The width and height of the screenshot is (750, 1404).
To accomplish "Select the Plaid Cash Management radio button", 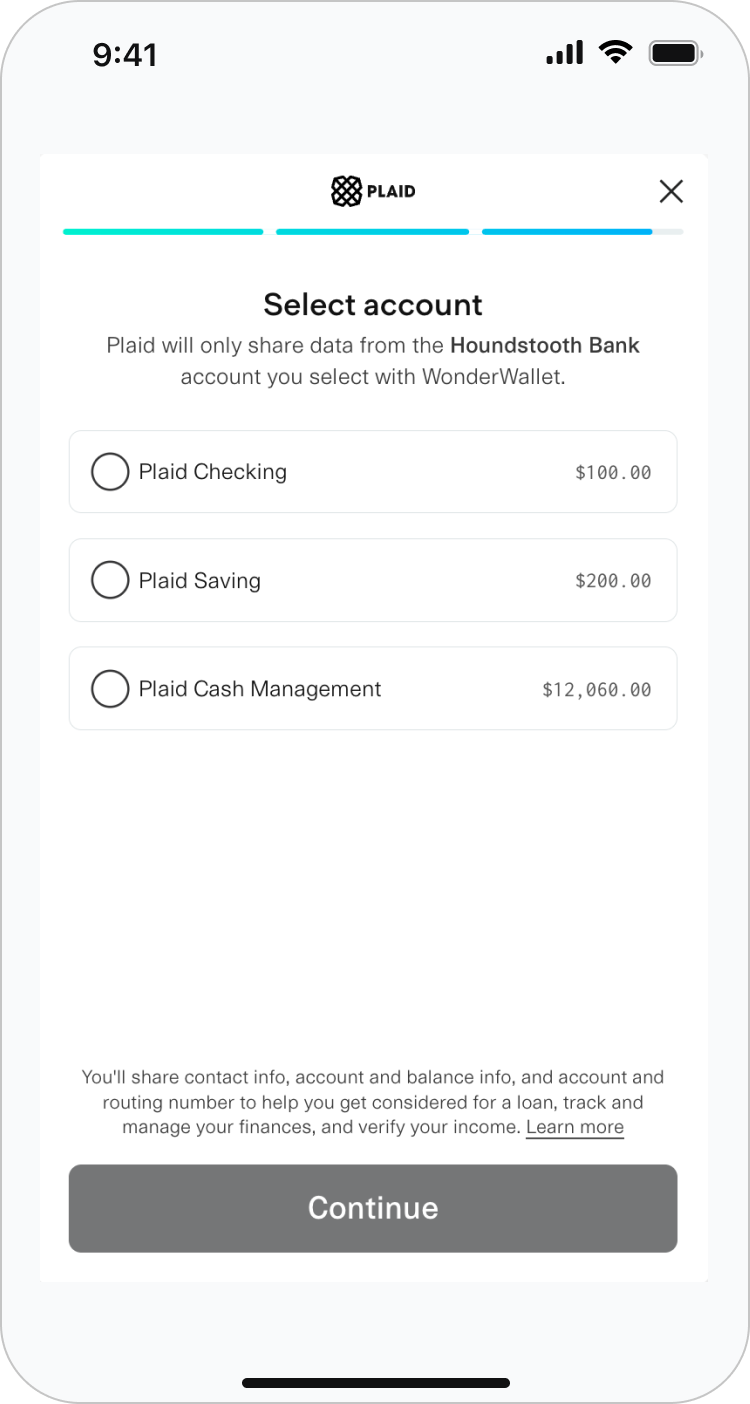I will point(110,688).
